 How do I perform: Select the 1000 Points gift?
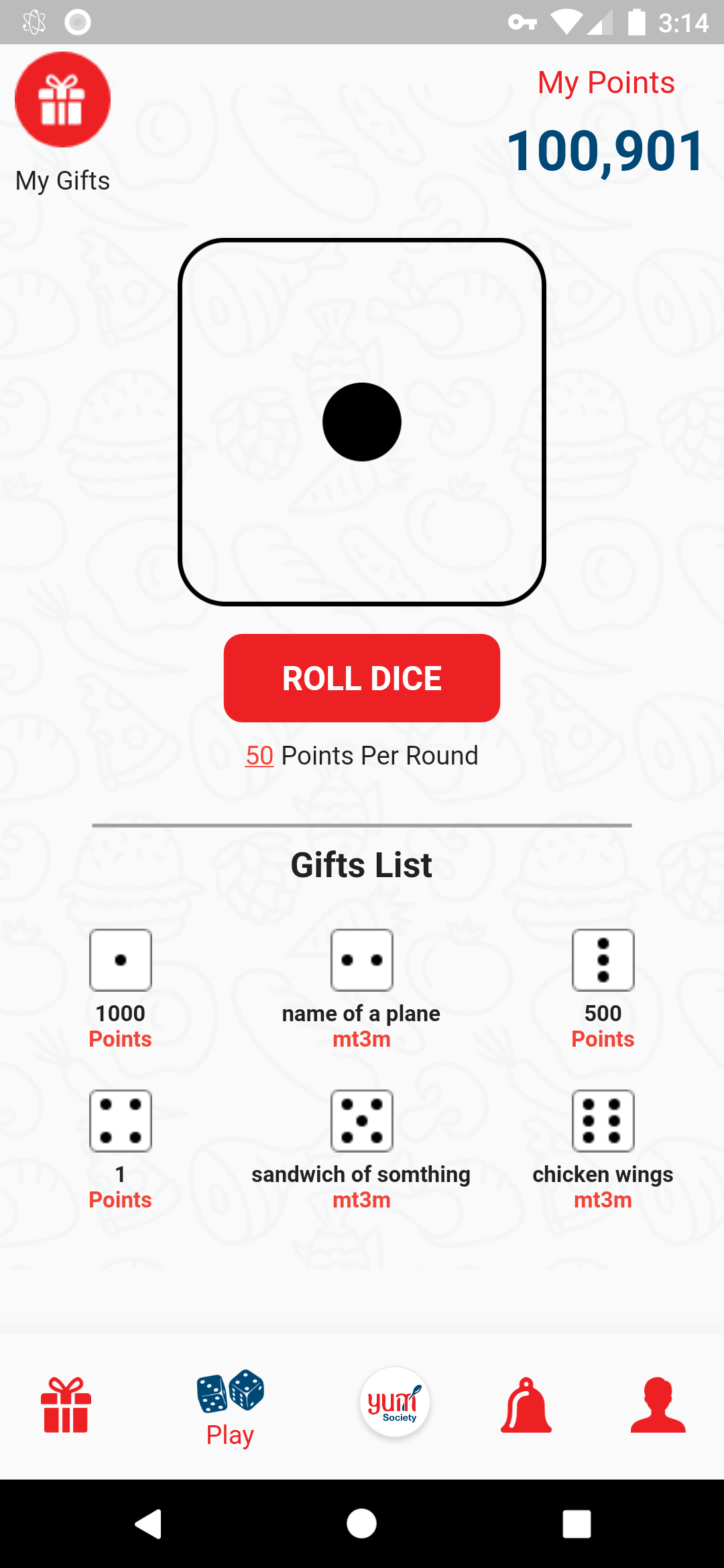[x=121, y=990]
